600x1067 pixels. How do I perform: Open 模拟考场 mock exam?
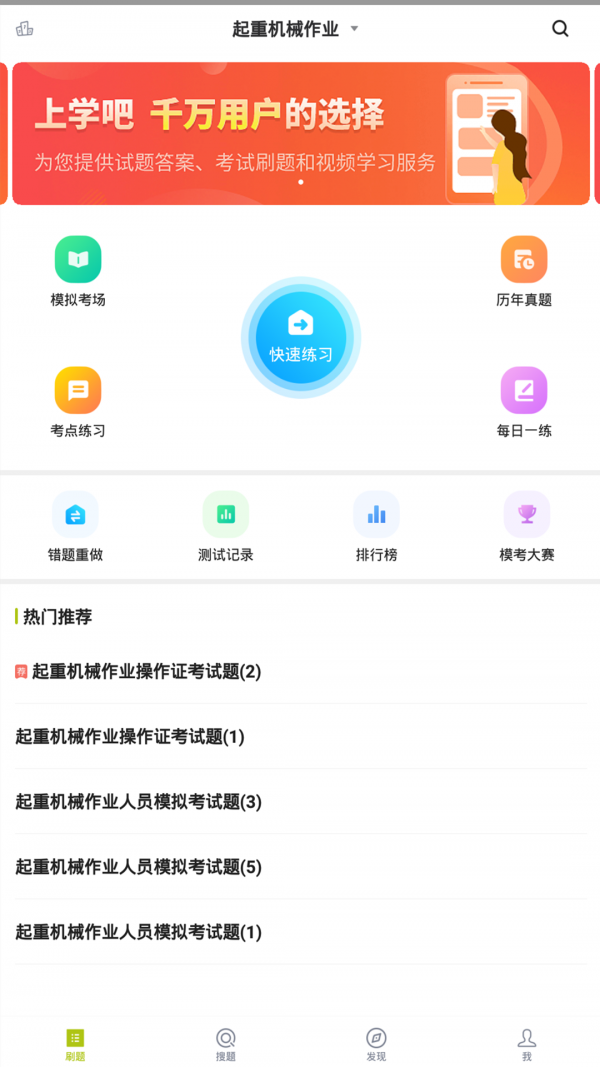tap(78, 270)
